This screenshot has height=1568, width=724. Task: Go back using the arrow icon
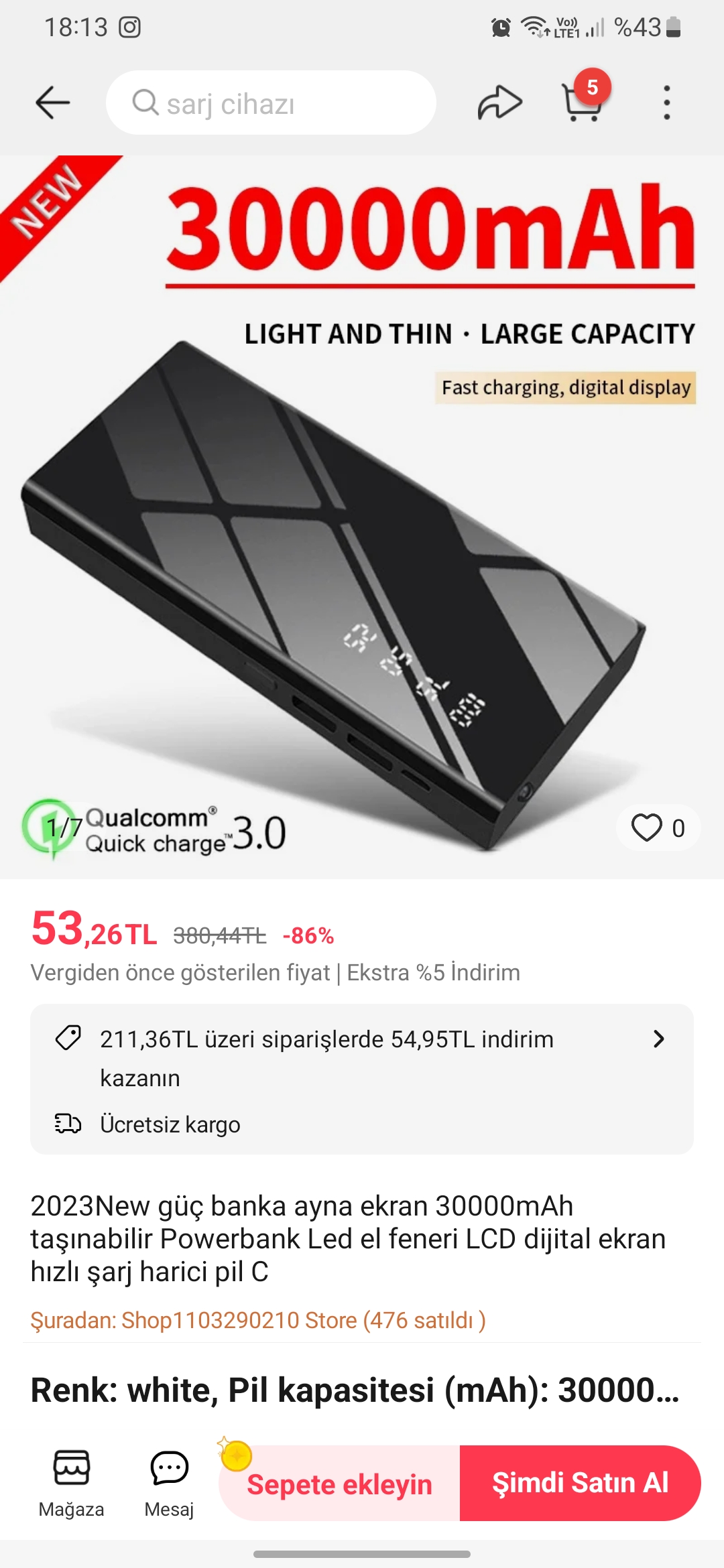[52, 103]
